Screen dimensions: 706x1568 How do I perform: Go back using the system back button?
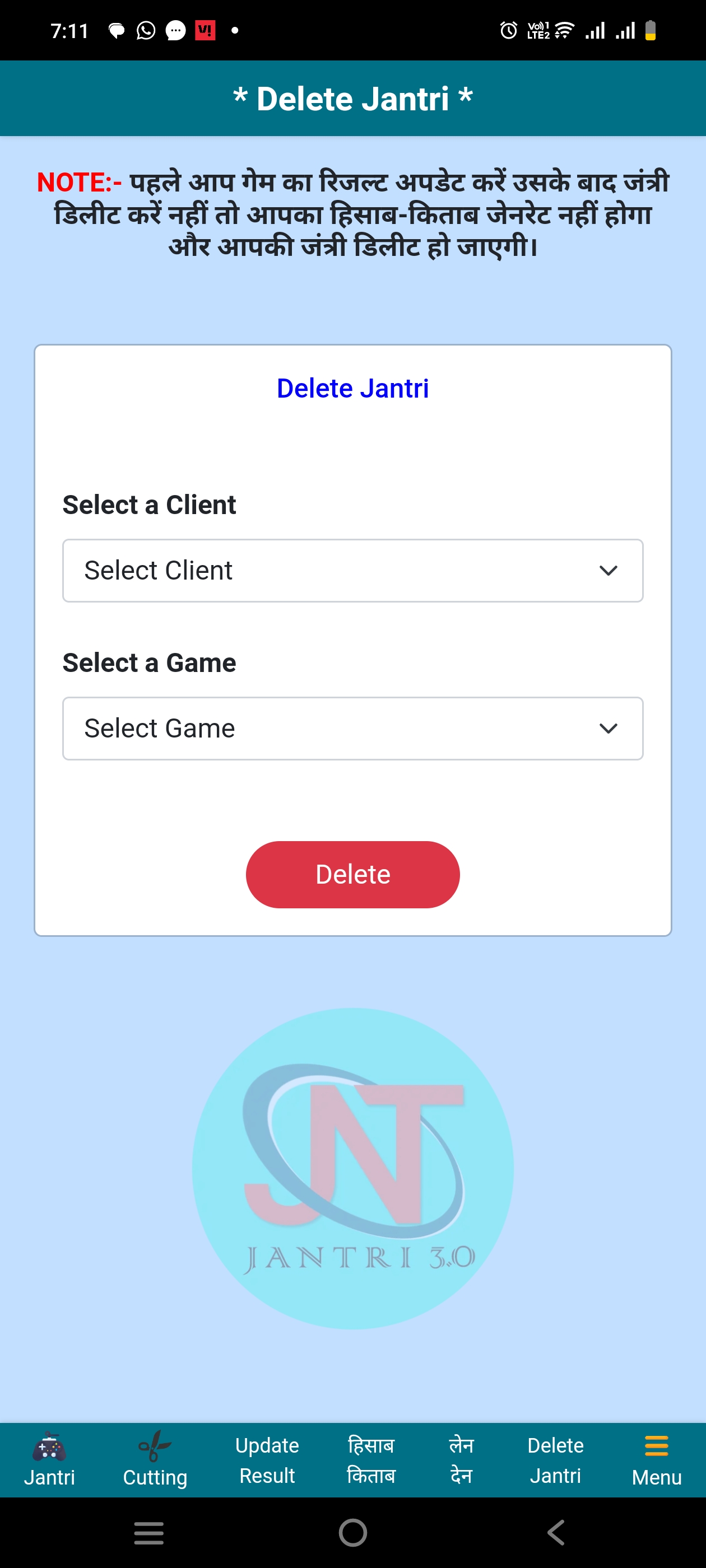click(x=555, y=1532)
